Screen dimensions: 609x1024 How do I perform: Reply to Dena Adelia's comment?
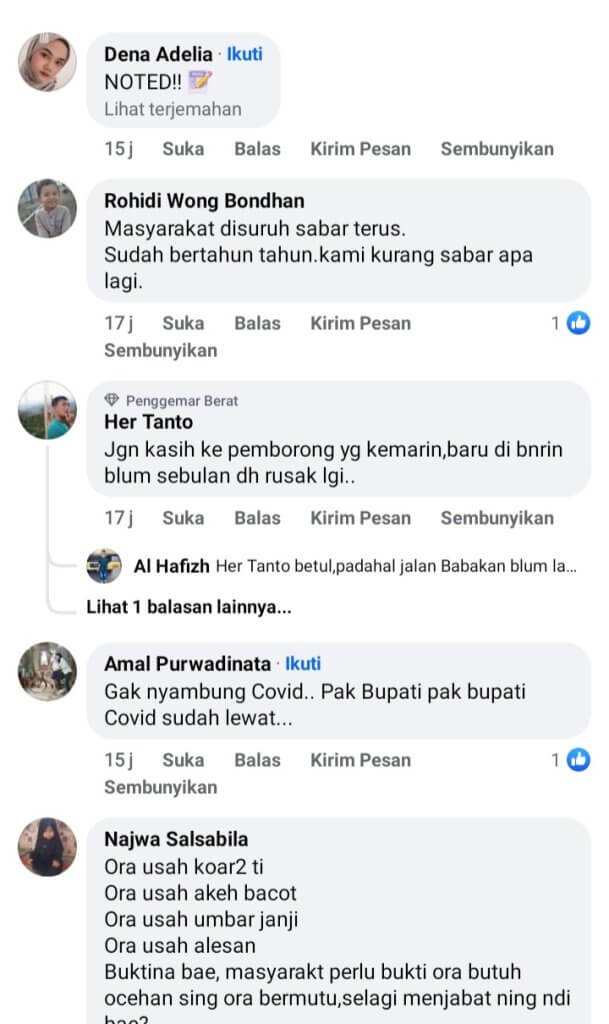(257, 148)
